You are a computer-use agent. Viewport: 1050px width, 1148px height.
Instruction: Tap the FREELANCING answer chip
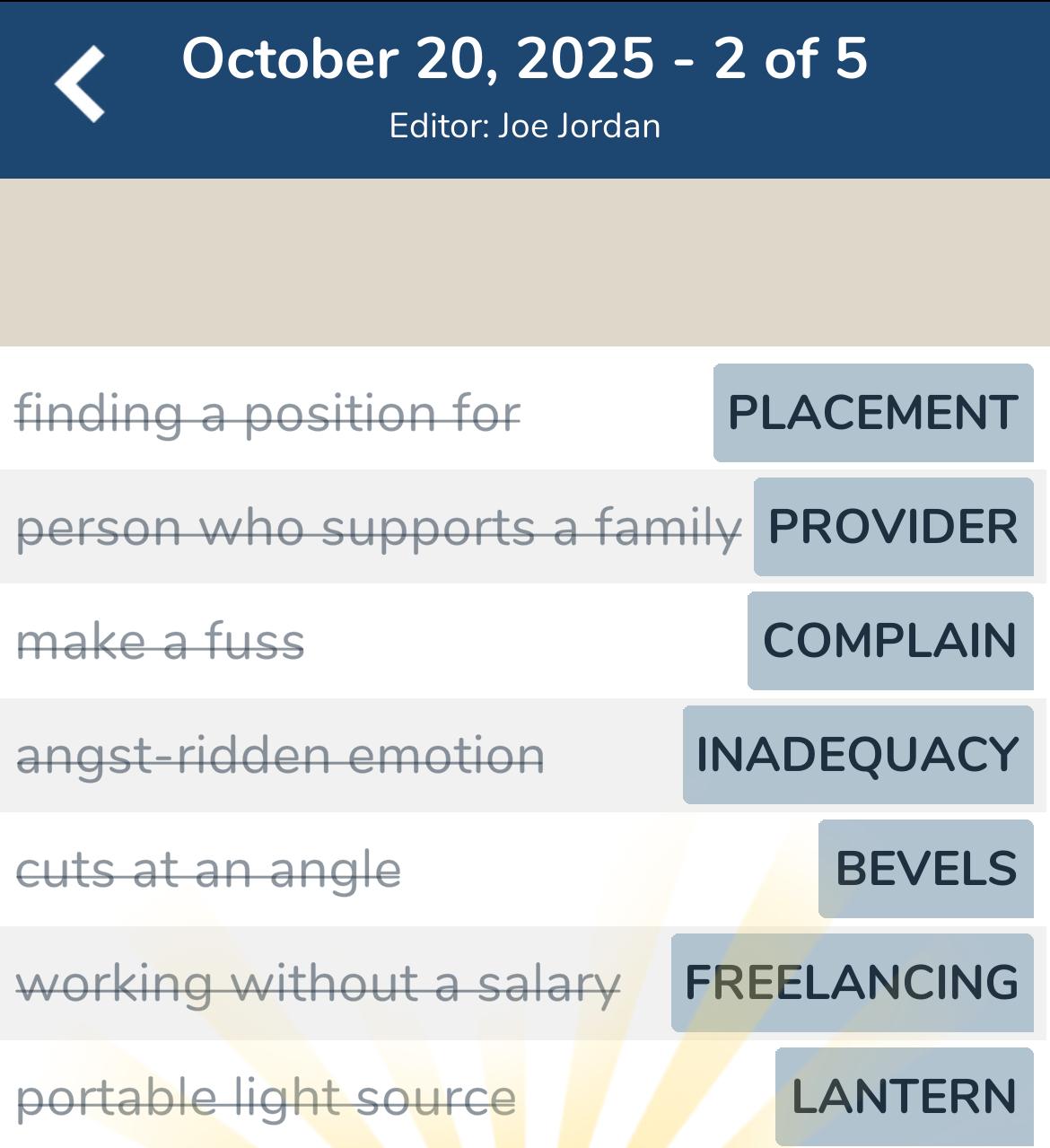(x=852, y=983)
